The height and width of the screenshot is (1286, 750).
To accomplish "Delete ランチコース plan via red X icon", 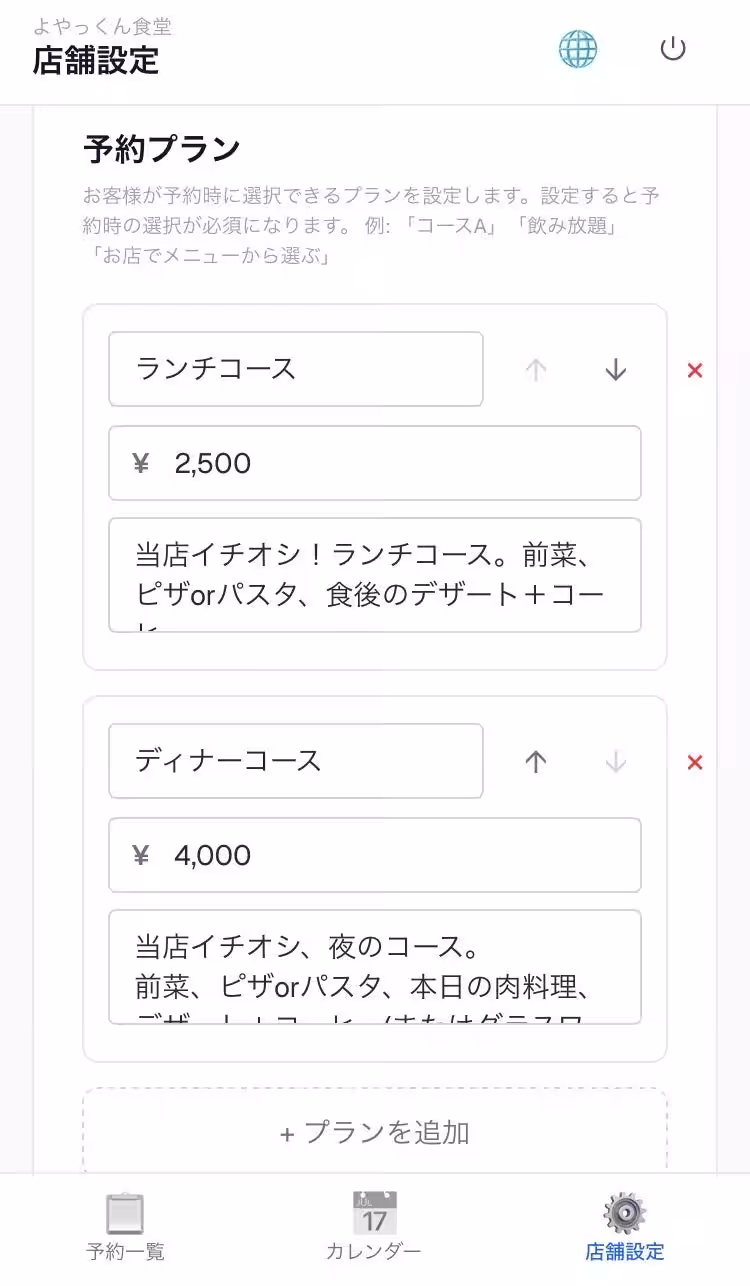I will [x=694, y=369].
